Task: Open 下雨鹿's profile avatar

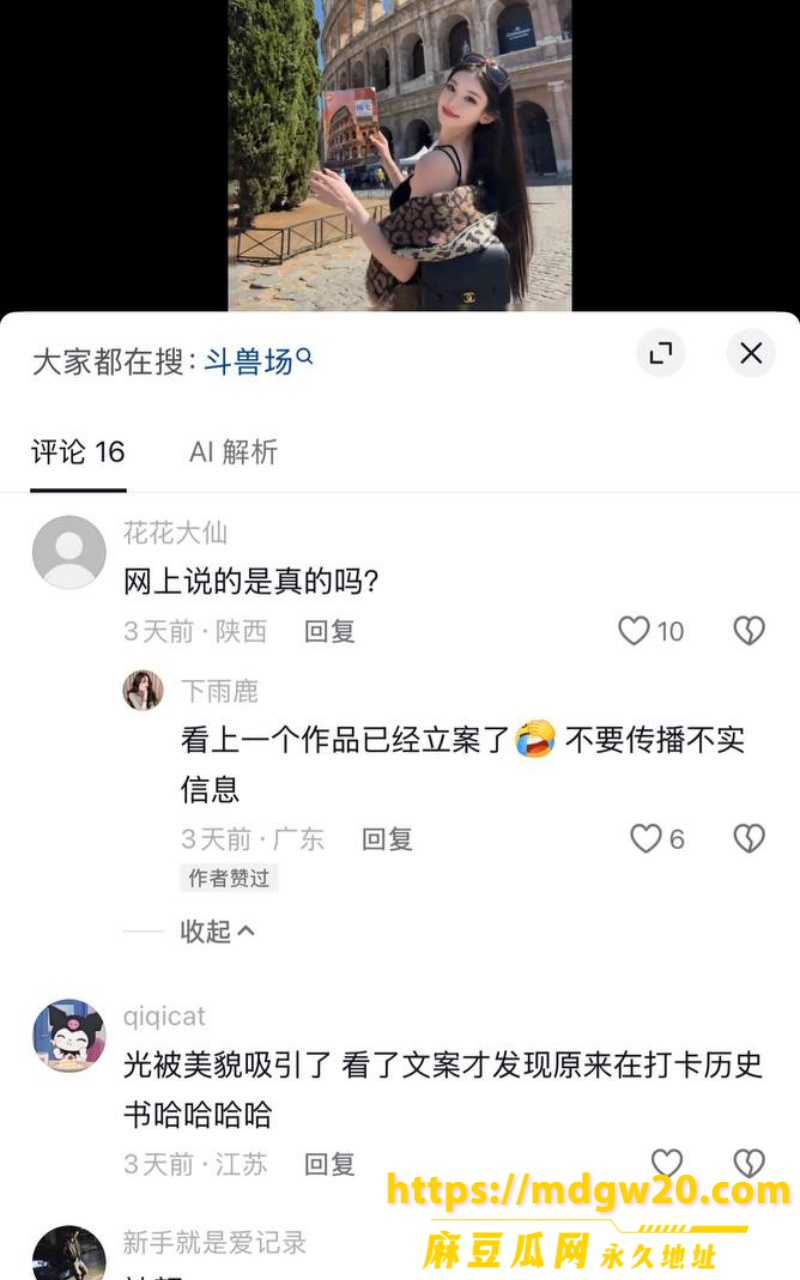Action: coord(143,690)
